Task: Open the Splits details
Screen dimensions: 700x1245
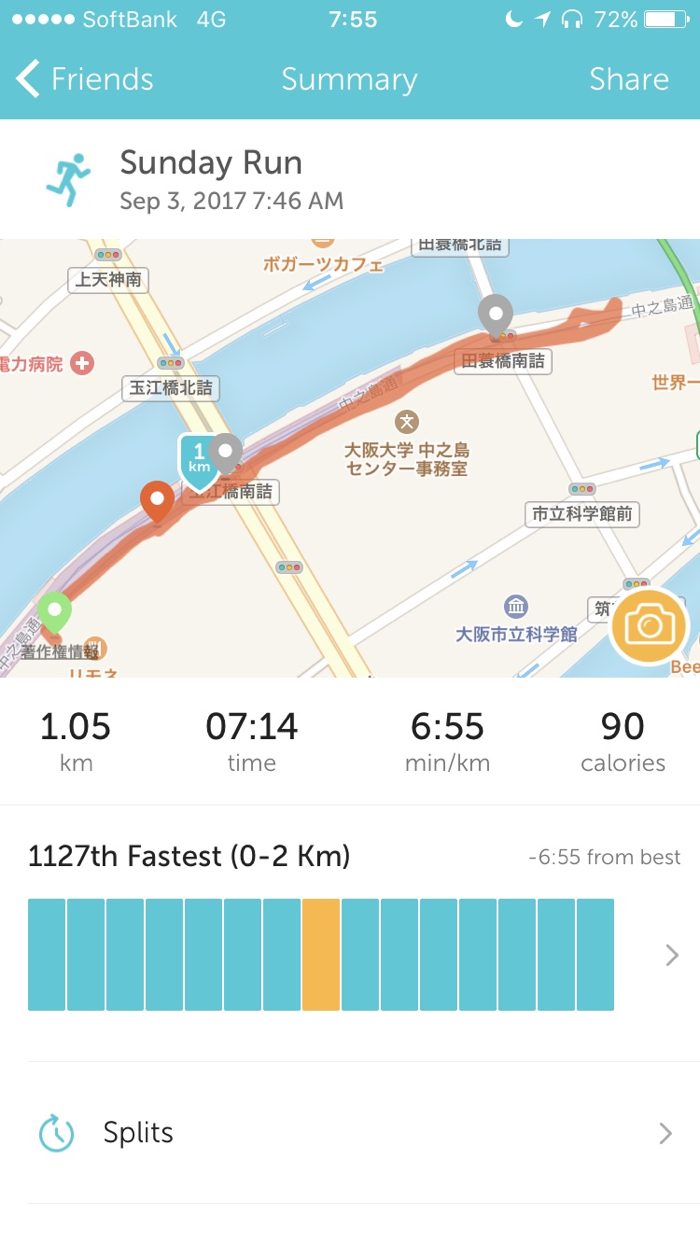Action: (350, 1133)
